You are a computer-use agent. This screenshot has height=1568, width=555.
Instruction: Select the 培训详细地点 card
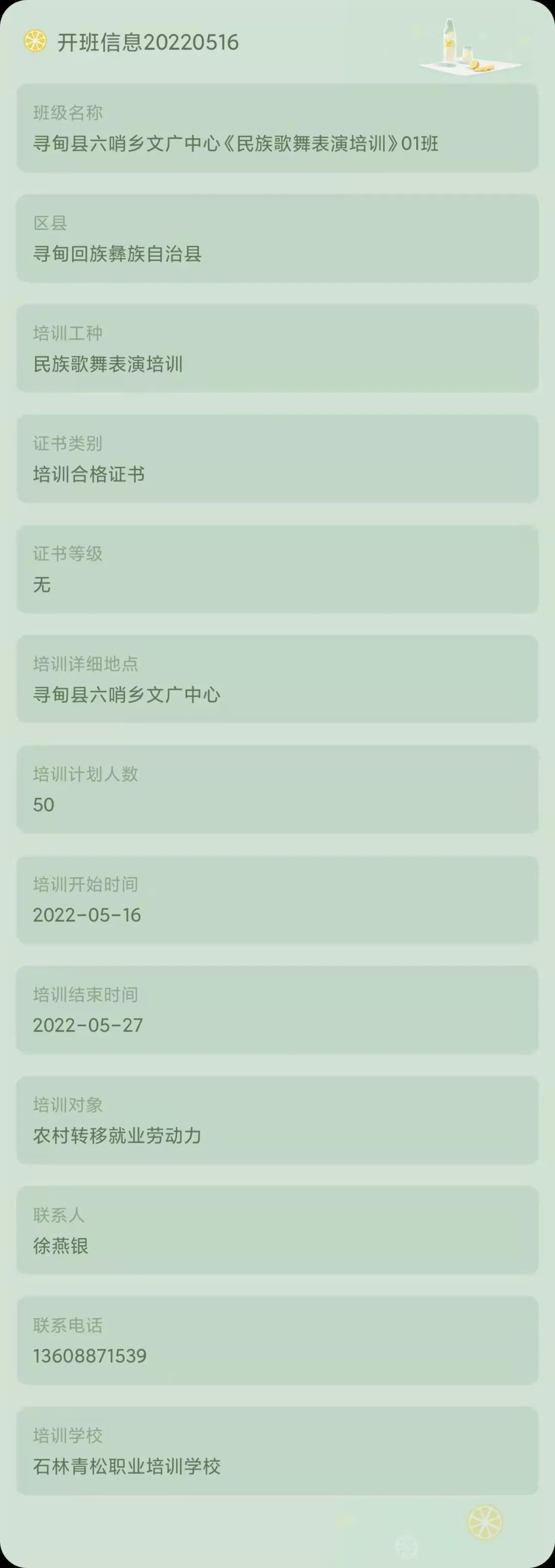[277, 680]
